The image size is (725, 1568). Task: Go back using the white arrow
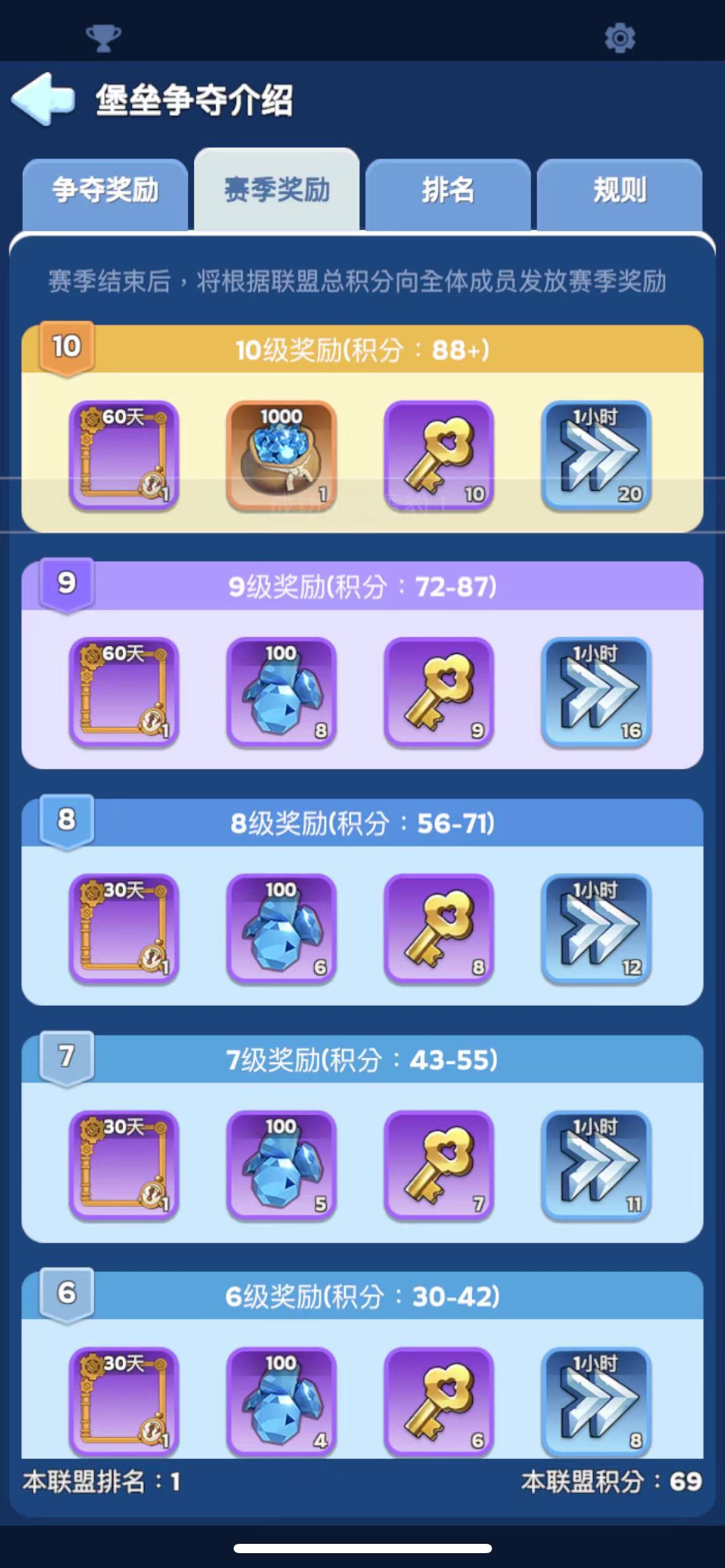(x=42, y=99)
